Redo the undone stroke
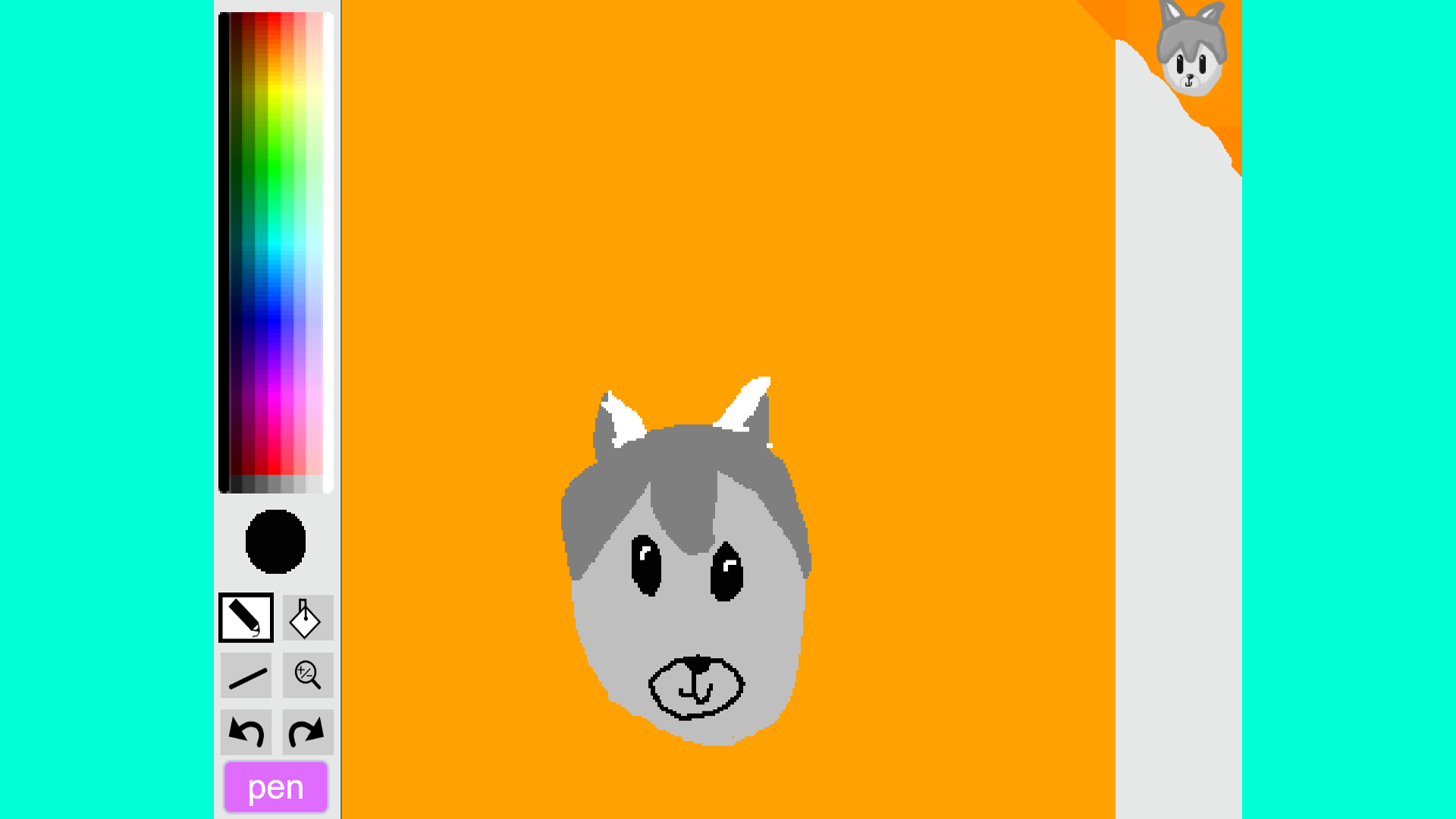 [307, 733]
